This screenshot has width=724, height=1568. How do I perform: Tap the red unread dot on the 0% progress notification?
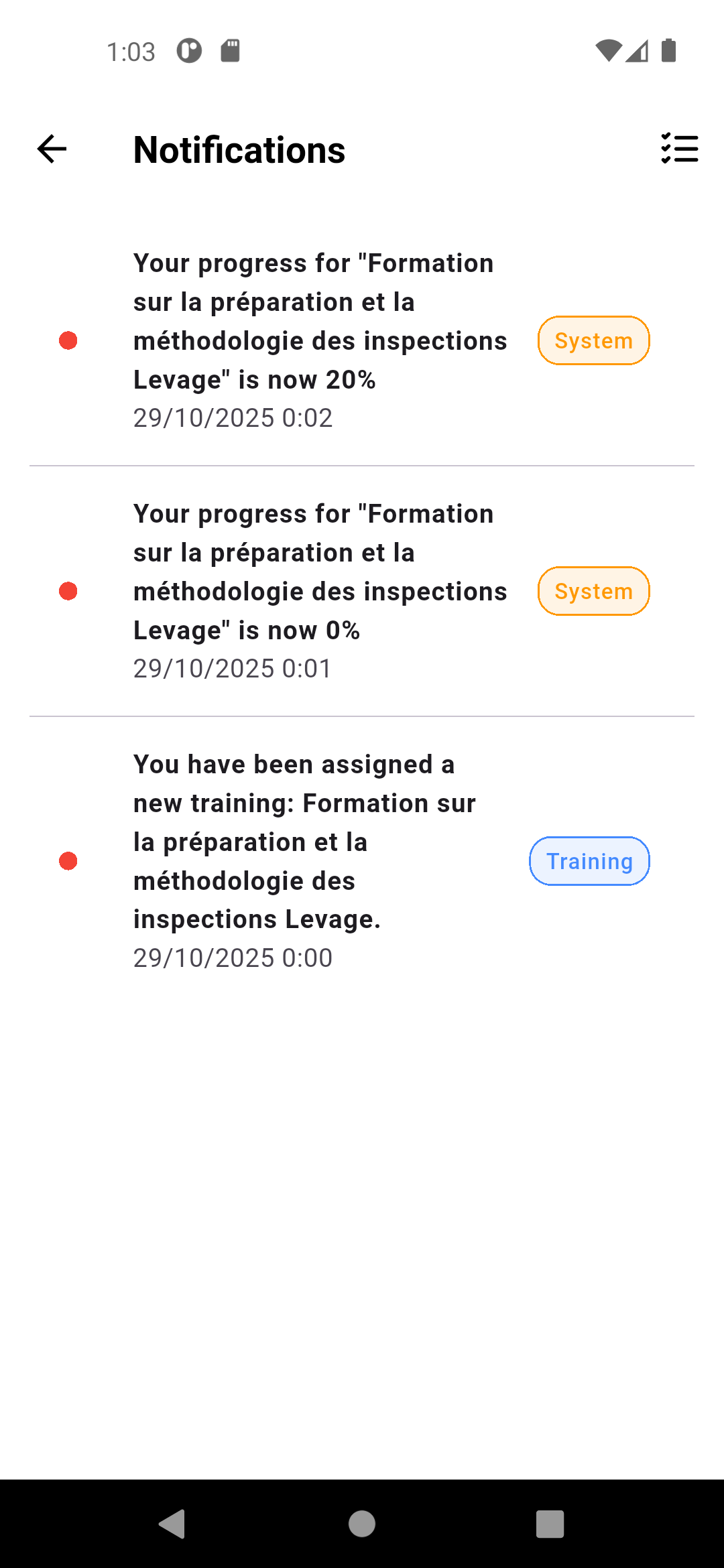tap(68, 591)
